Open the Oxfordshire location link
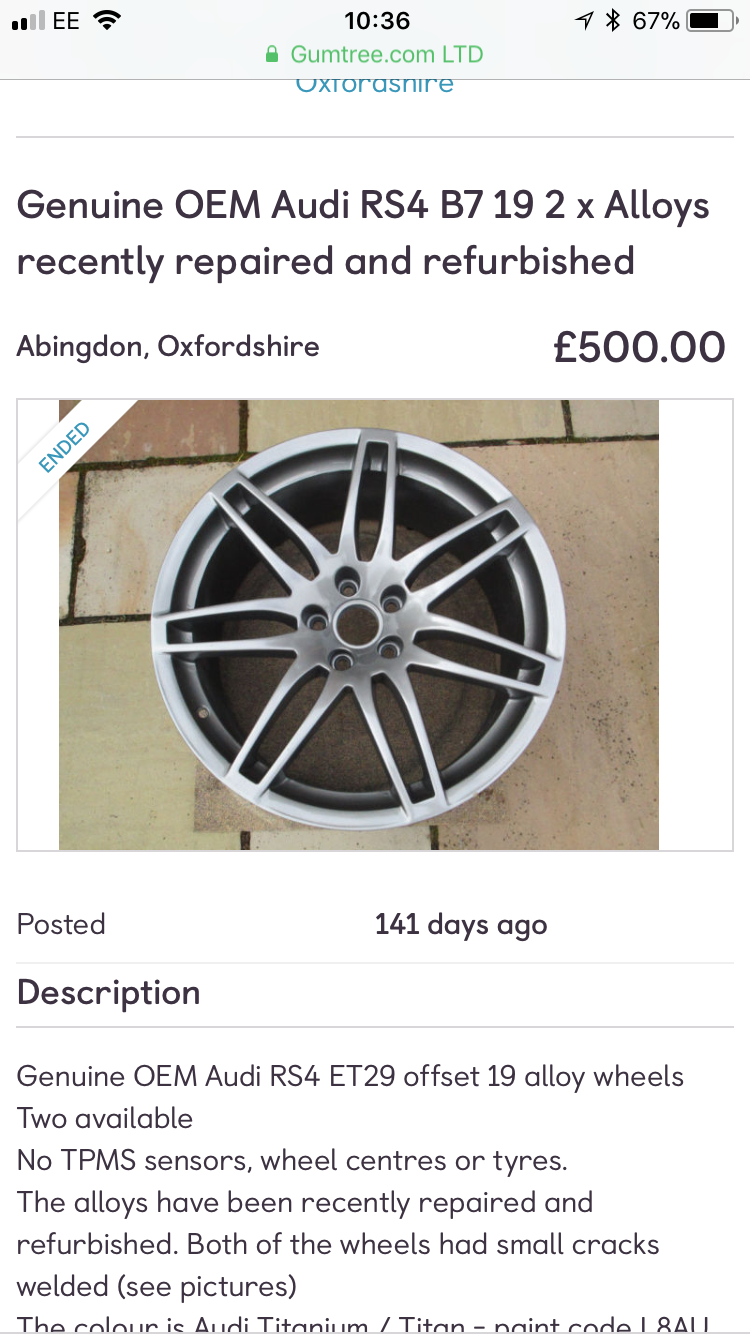The image size is (750, 1334). point(375,86)
